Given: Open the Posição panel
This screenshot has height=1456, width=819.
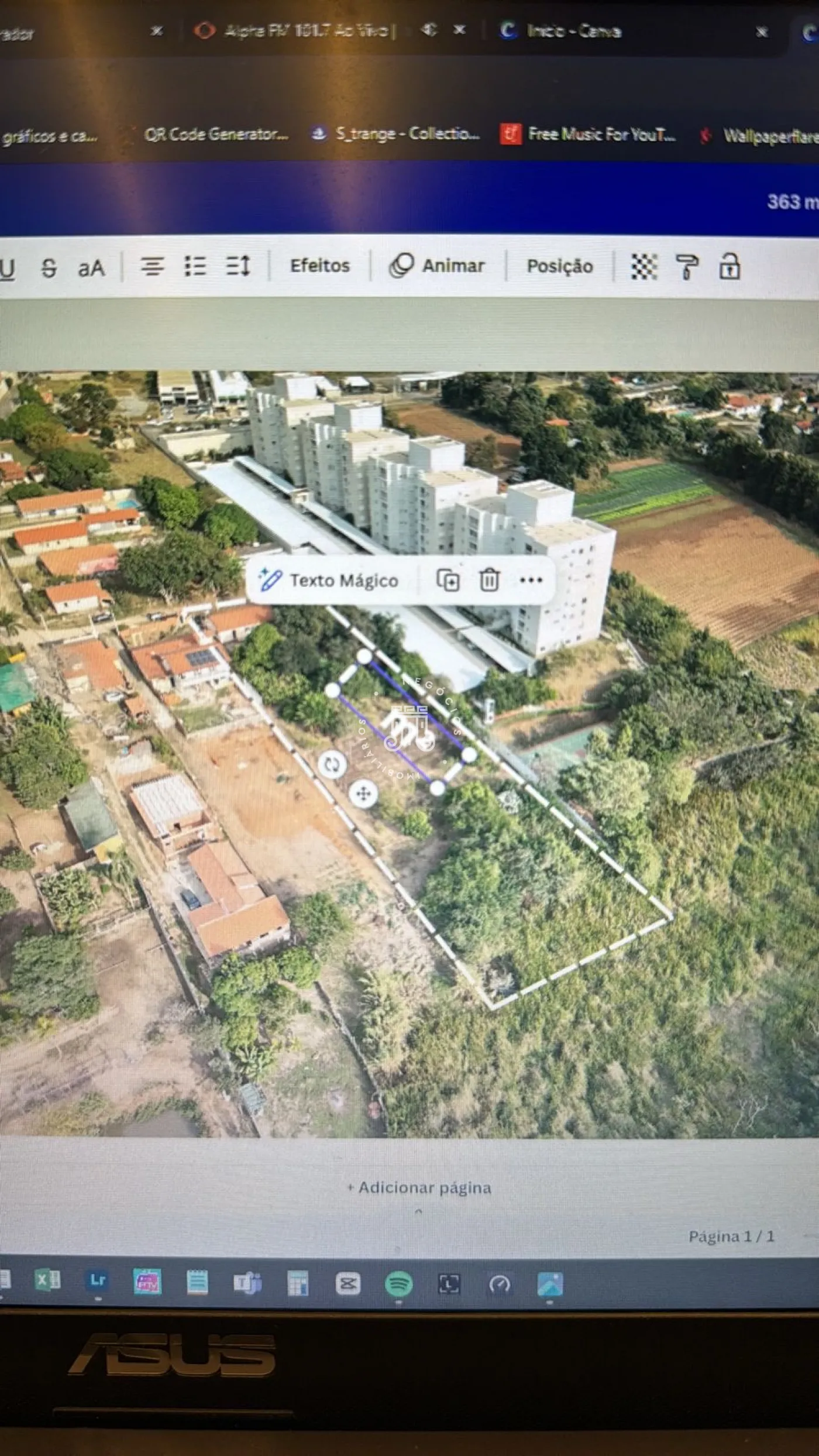Looking at the screenshot, I should [559, 266].
